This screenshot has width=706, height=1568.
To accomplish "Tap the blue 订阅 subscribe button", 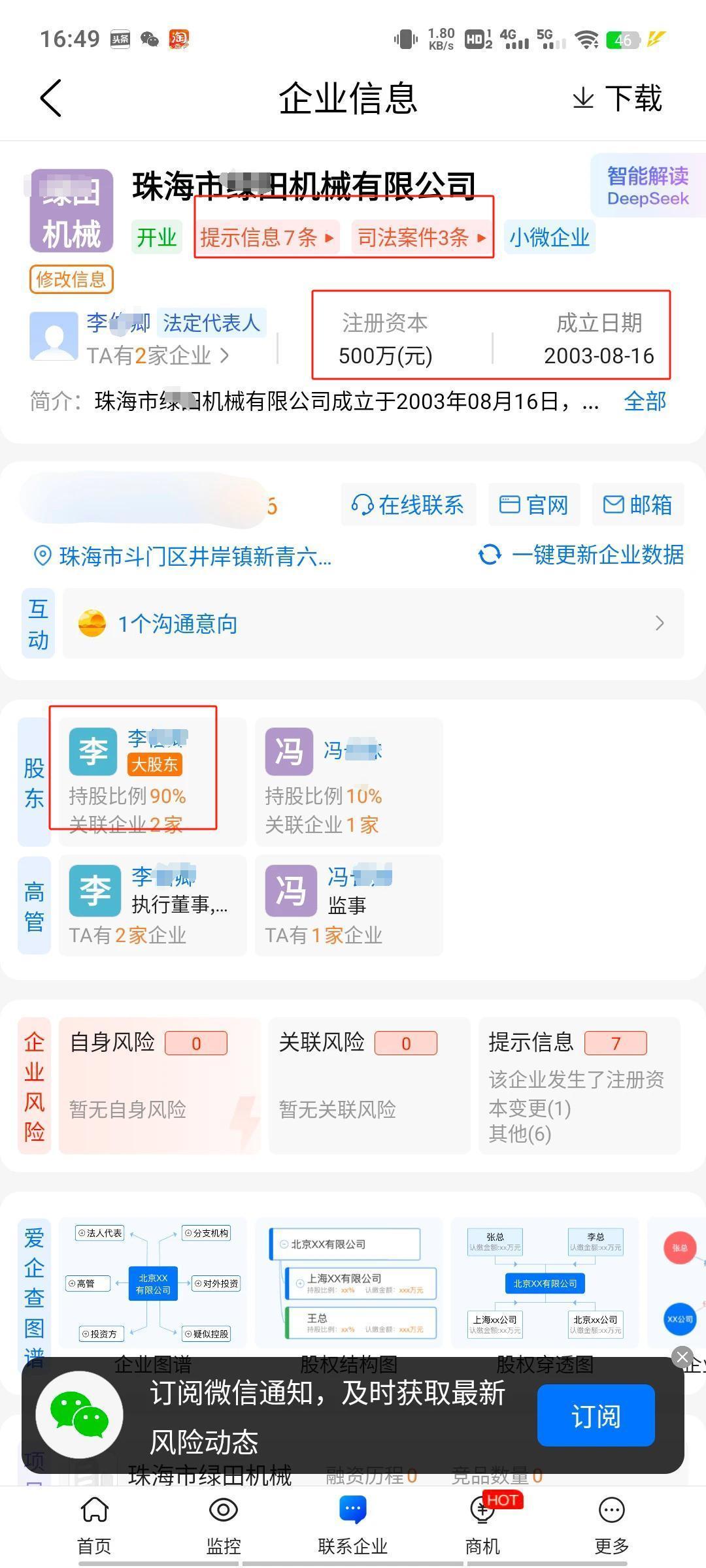I will pos(596,1415).
